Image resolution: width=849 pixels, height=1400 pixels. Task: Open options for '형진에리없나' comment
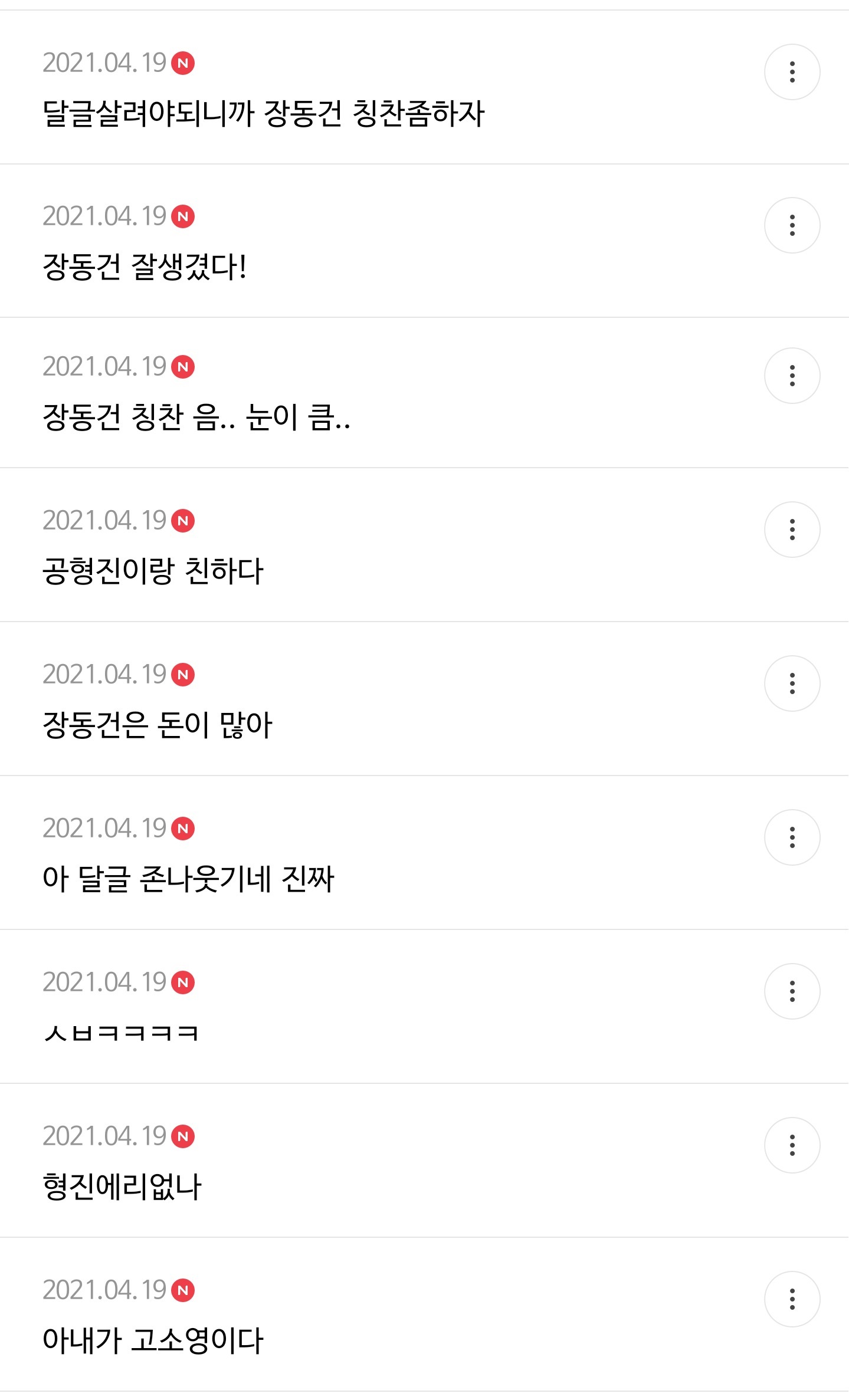point(792,1145)
